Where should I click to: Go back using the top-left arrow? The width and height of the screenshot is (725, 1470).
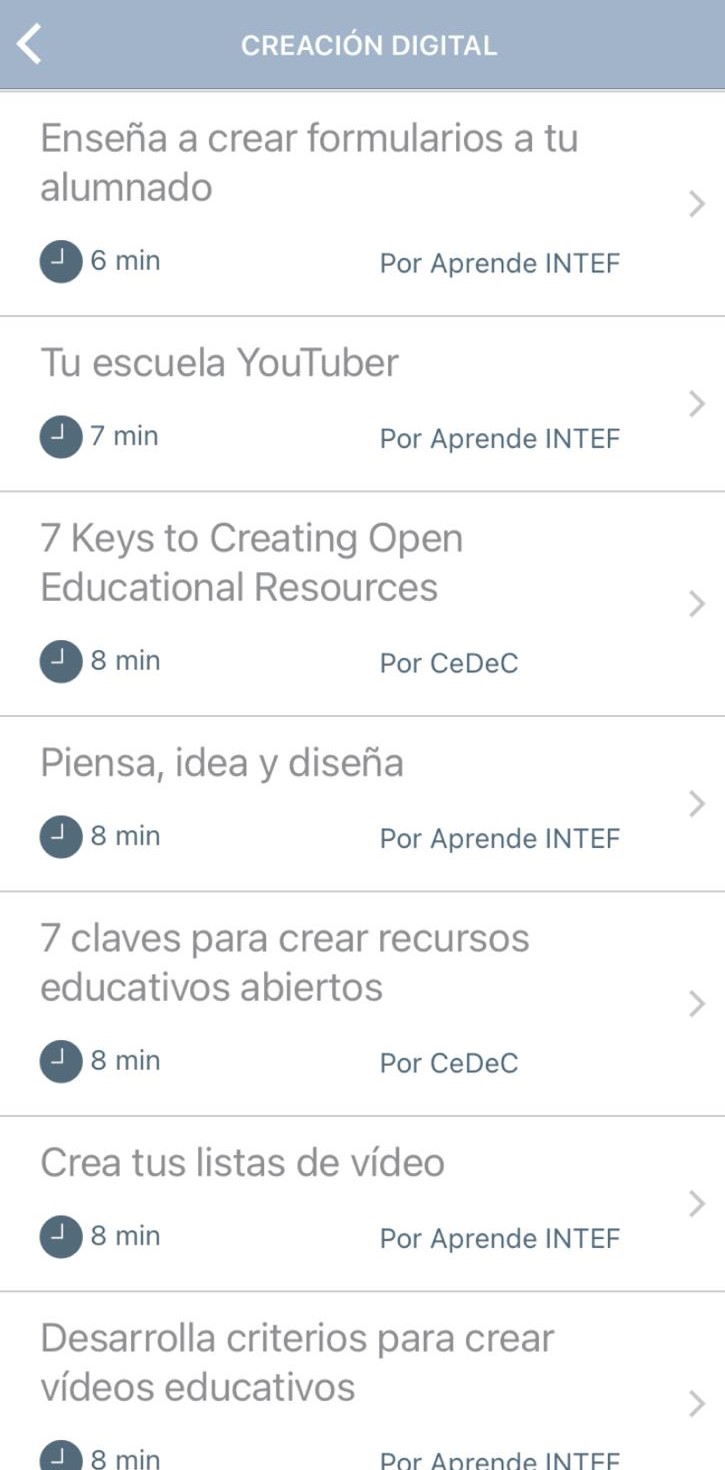[30, 45]
